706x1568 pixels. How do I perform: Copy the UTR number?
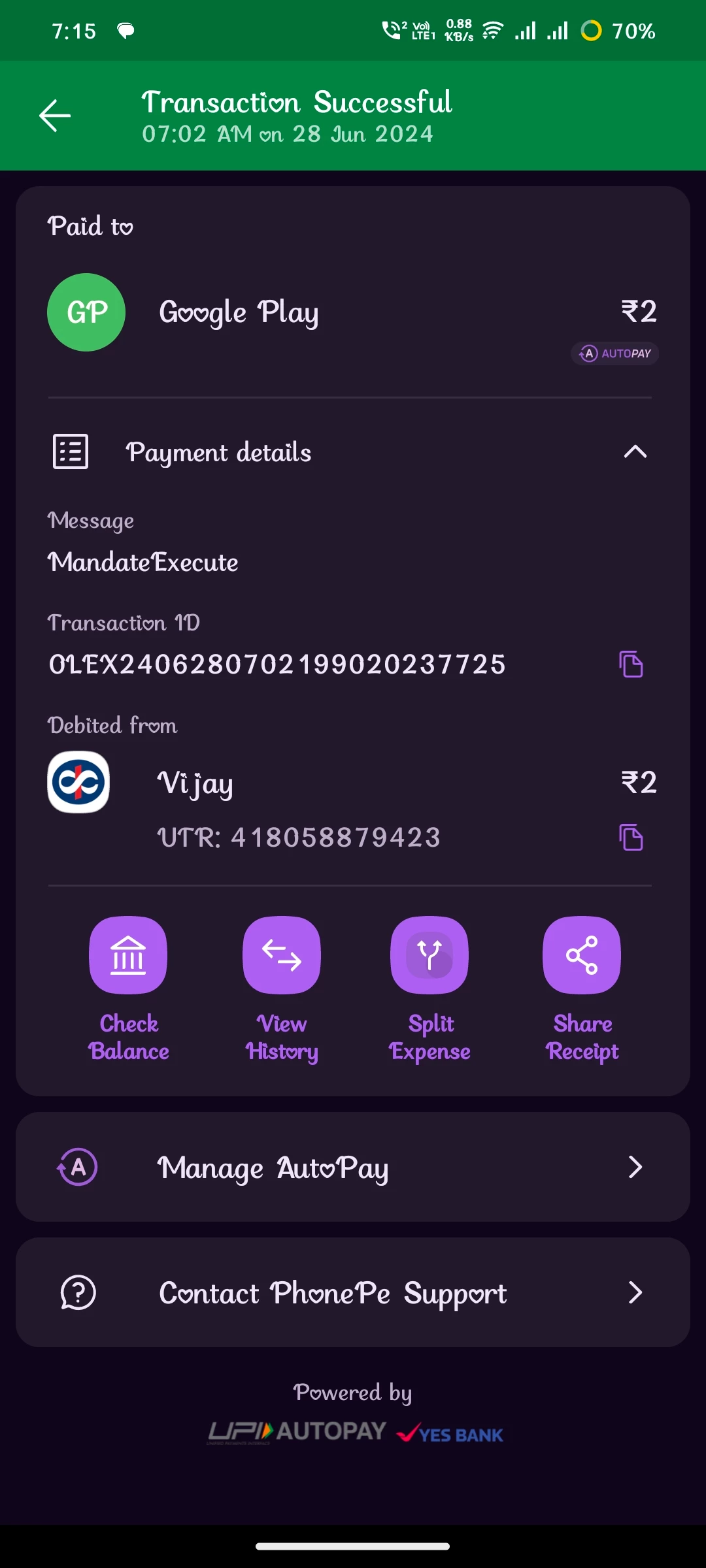point(631,837)
